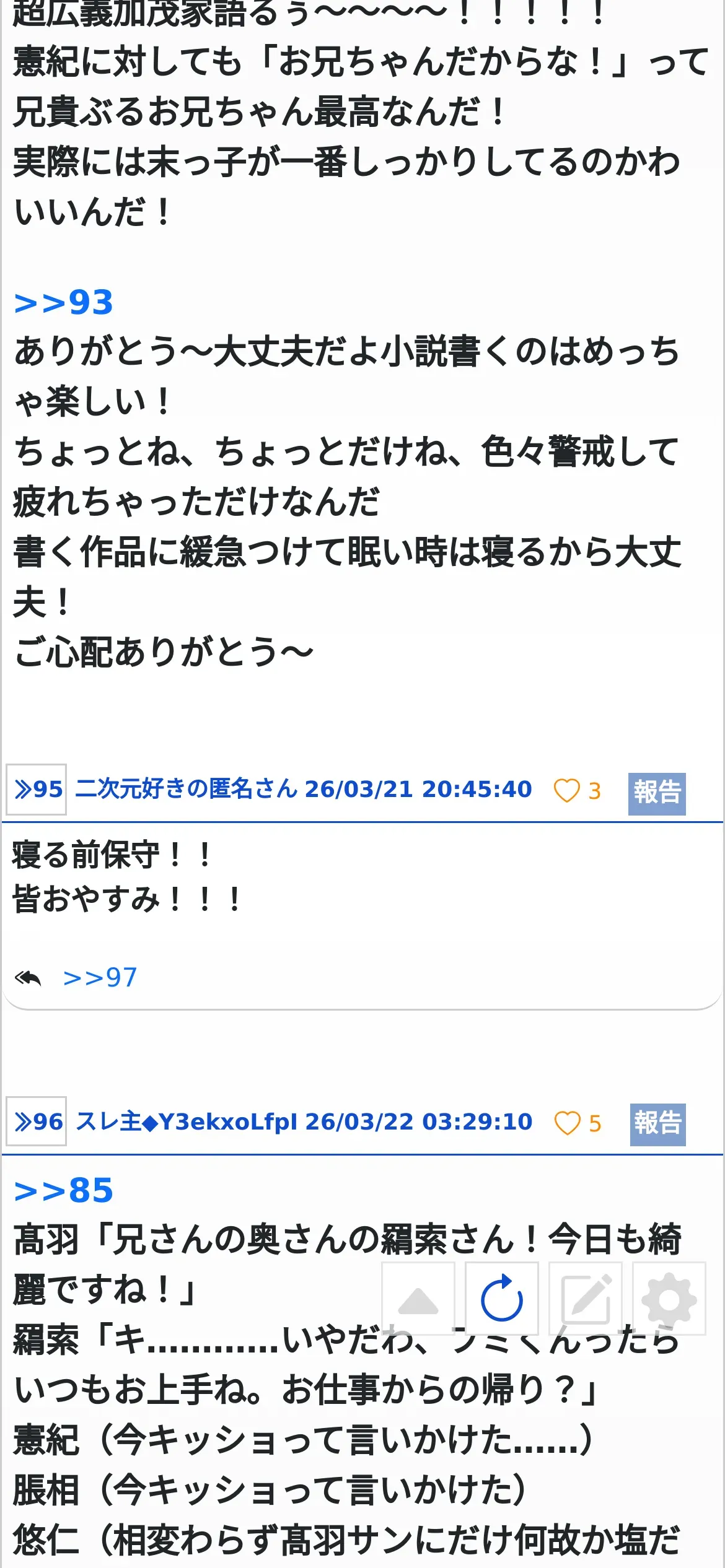This screenshot has width=725, height=1568.
Task: Tap post number 96 anchor
Action: [x=37, y=1122]
